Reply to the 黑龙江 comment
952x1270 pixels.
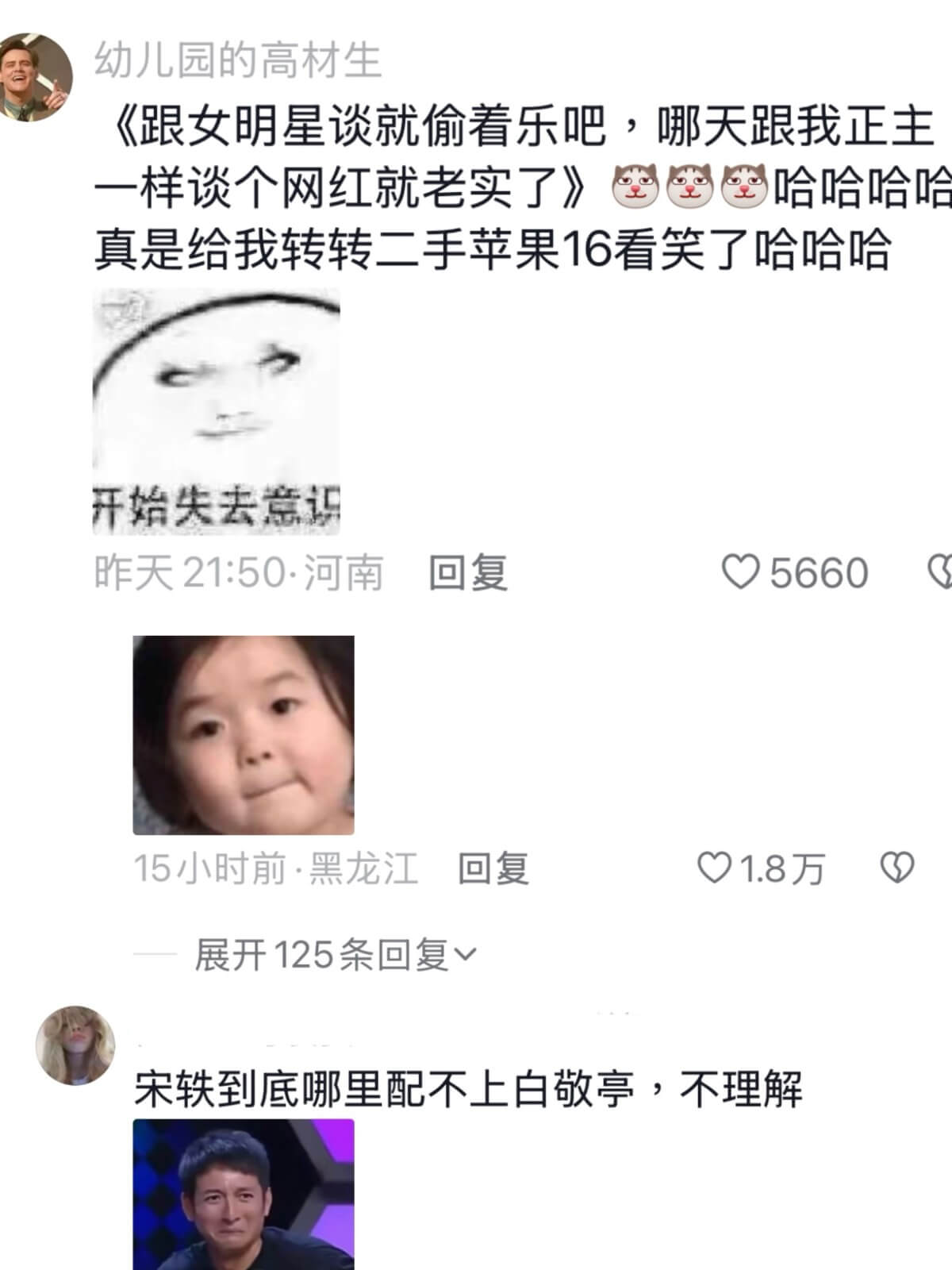493,868
